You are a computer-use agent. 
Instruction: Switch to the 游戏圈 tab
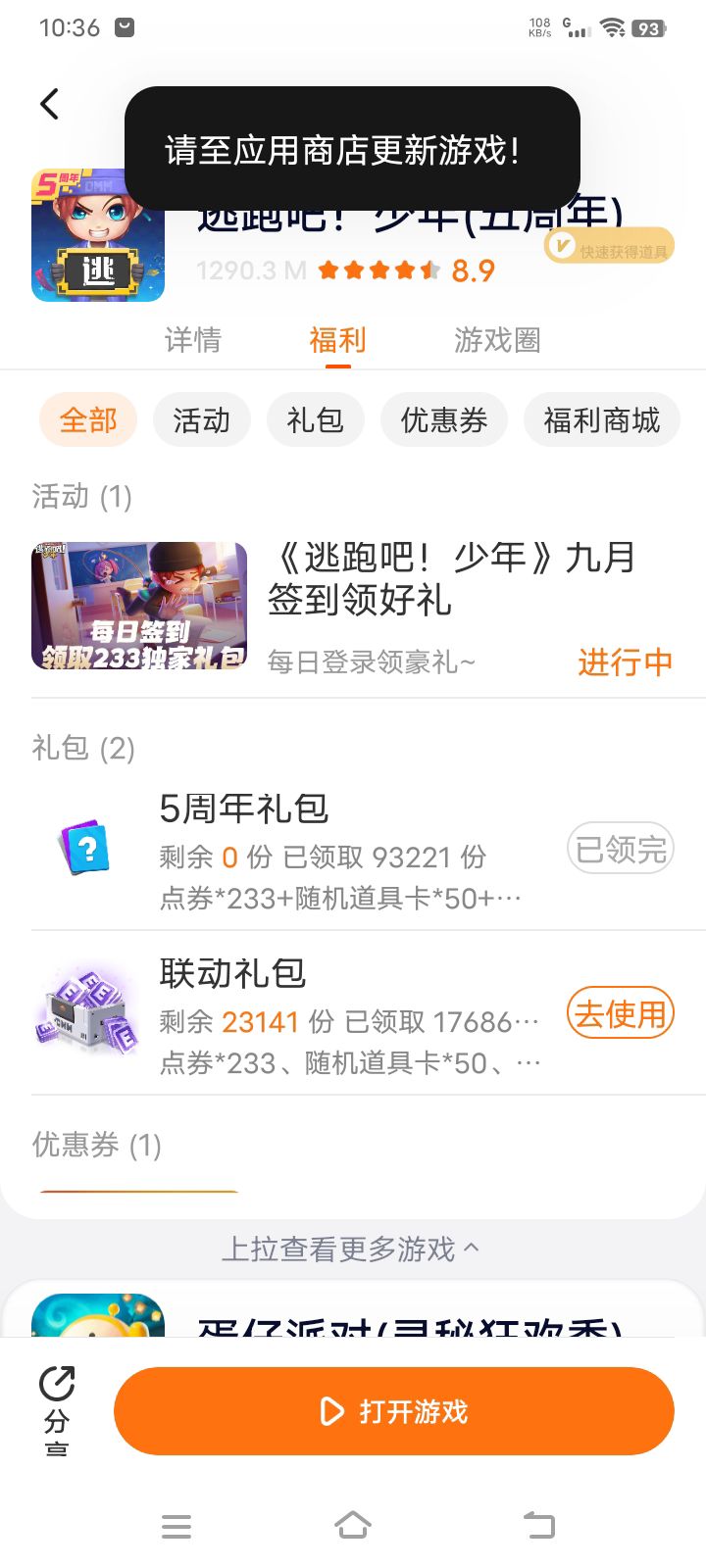point(497,340)
